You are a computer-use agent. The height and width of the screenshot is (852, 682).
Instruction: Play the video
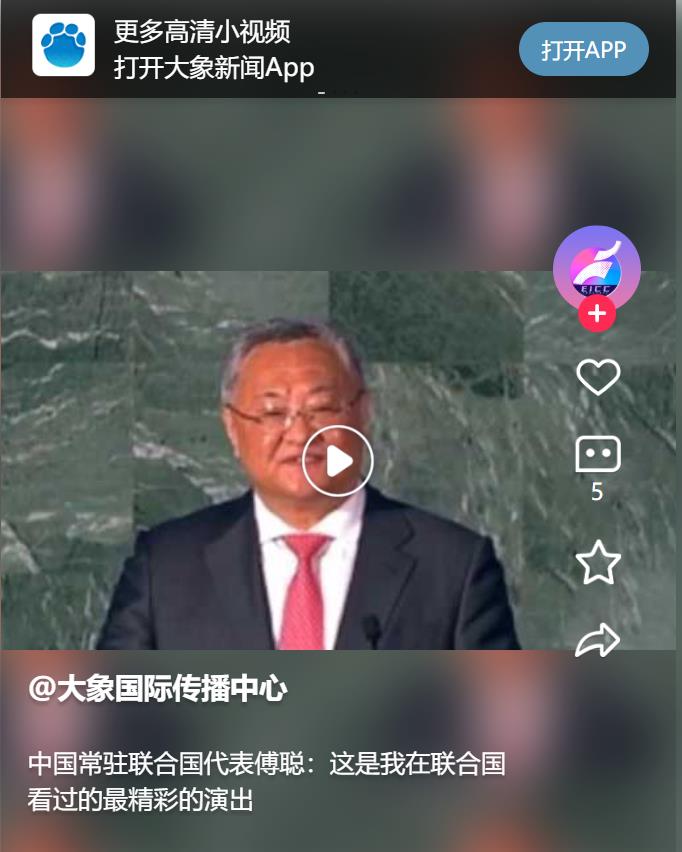click(x=338, y=461)
